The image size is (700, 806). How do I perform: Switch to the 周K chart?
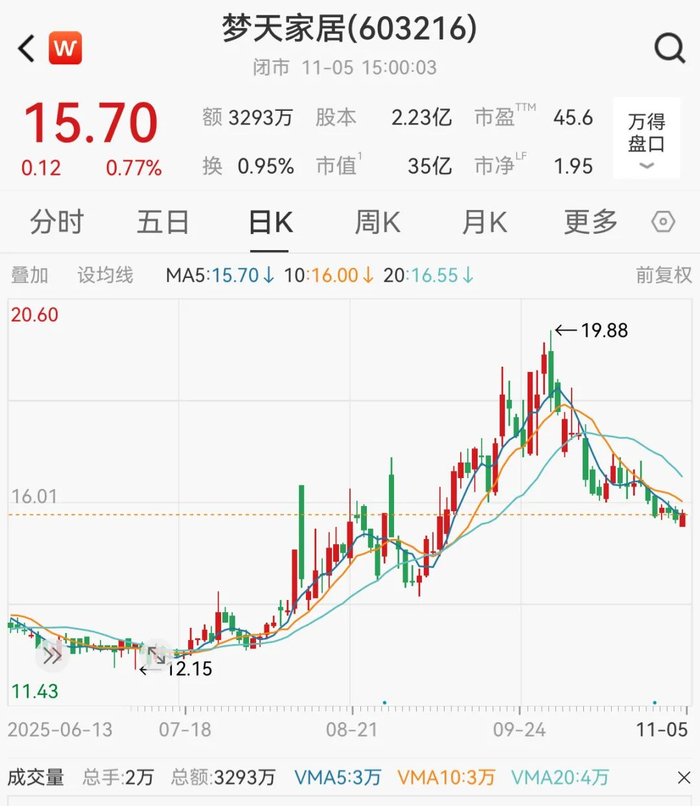[x=377, y=222]
